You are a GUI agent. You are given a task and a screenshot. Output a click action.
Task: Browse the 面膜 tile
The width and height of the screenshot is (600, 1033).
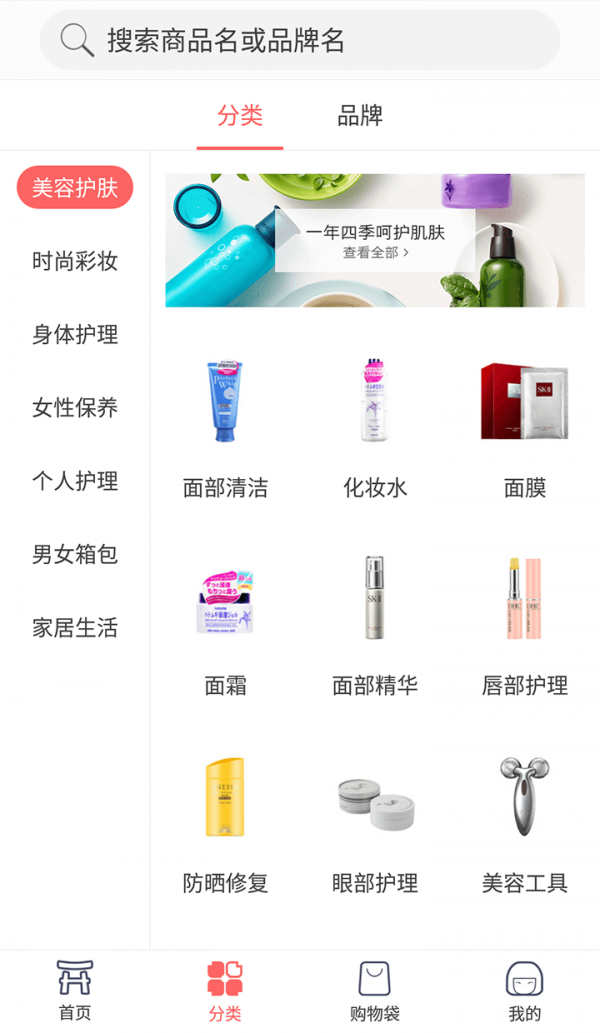(525, 425)
